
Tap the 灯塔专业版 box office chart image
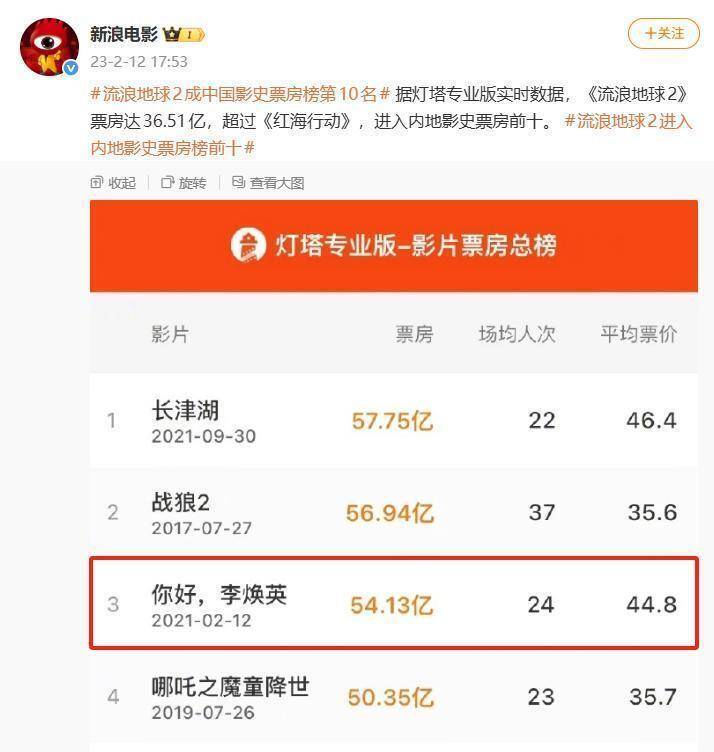click(394, 470)
